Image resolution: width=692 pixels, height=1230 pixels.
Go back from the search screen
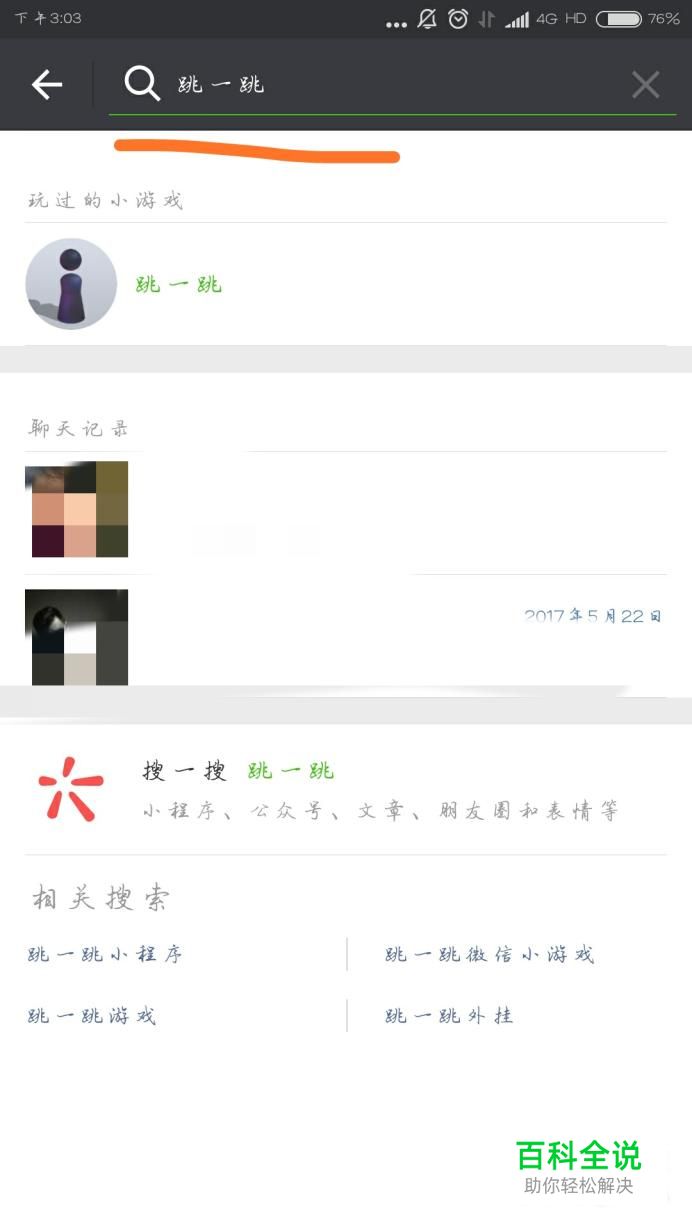(47, 85)
